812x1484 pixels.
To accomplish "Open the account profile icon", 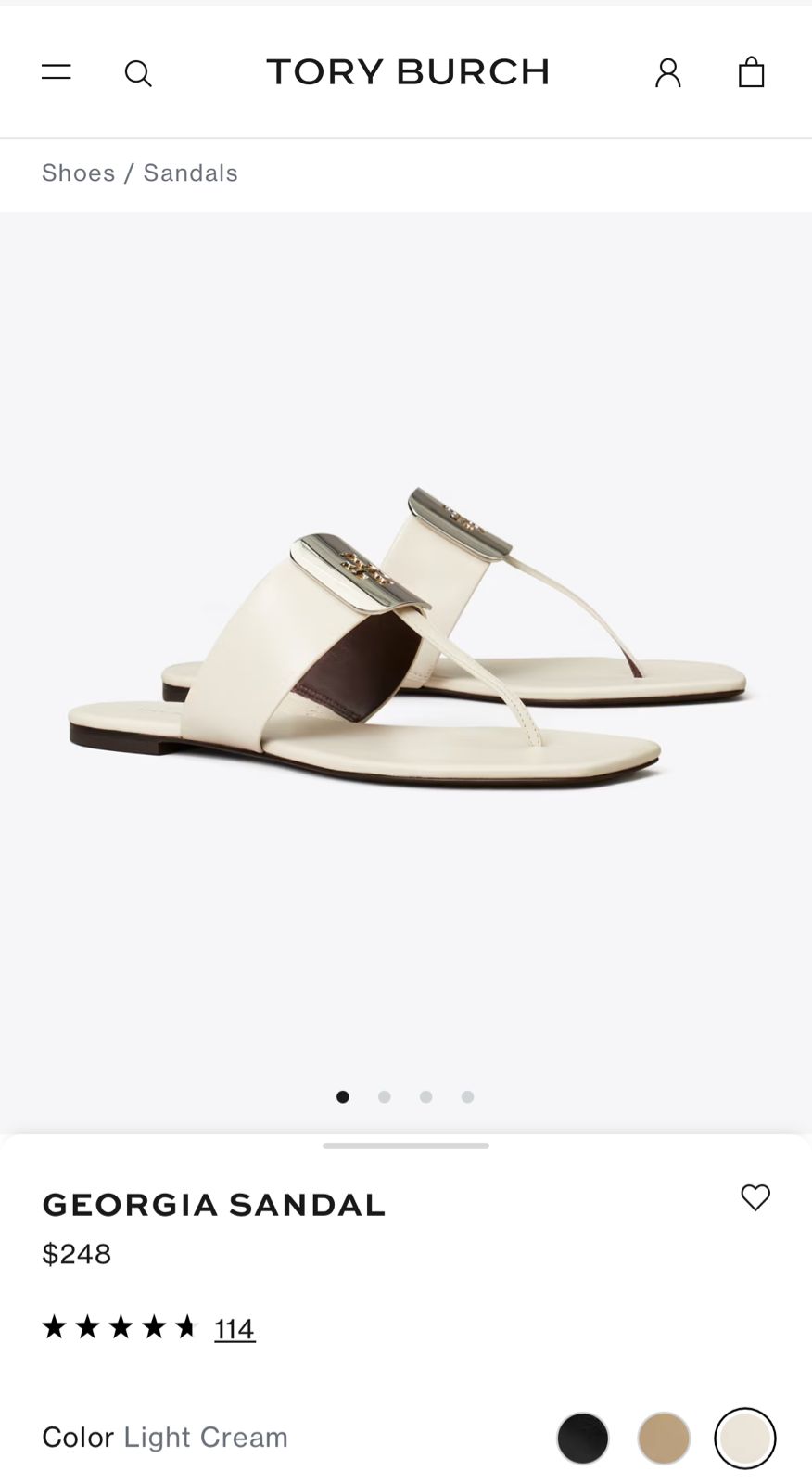I will (668, 72).
